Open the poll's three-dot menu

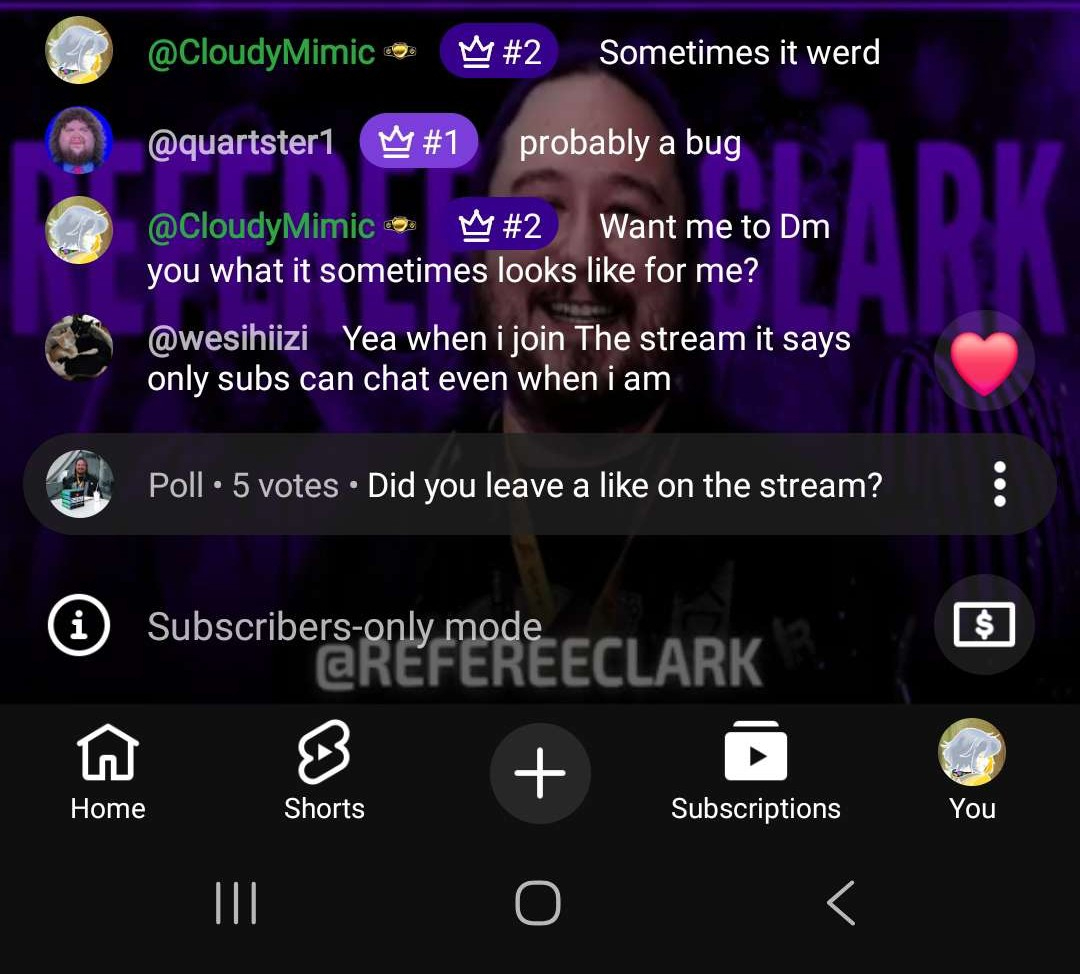click(x=999, y=485)
